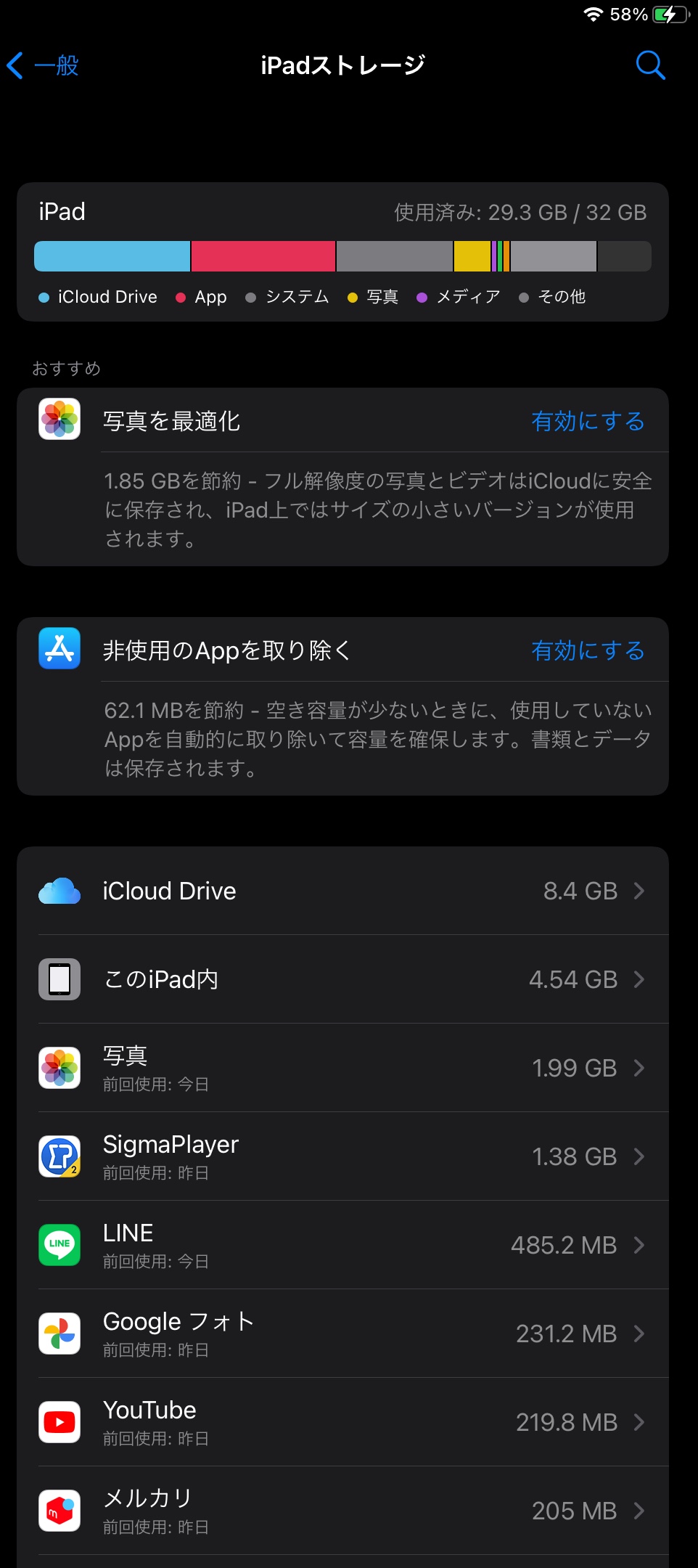The height and width of the screenshot is (1568, 698).
Task: Go back to 一般 settings
Action: pyautogui.click(x=44, y=65)
